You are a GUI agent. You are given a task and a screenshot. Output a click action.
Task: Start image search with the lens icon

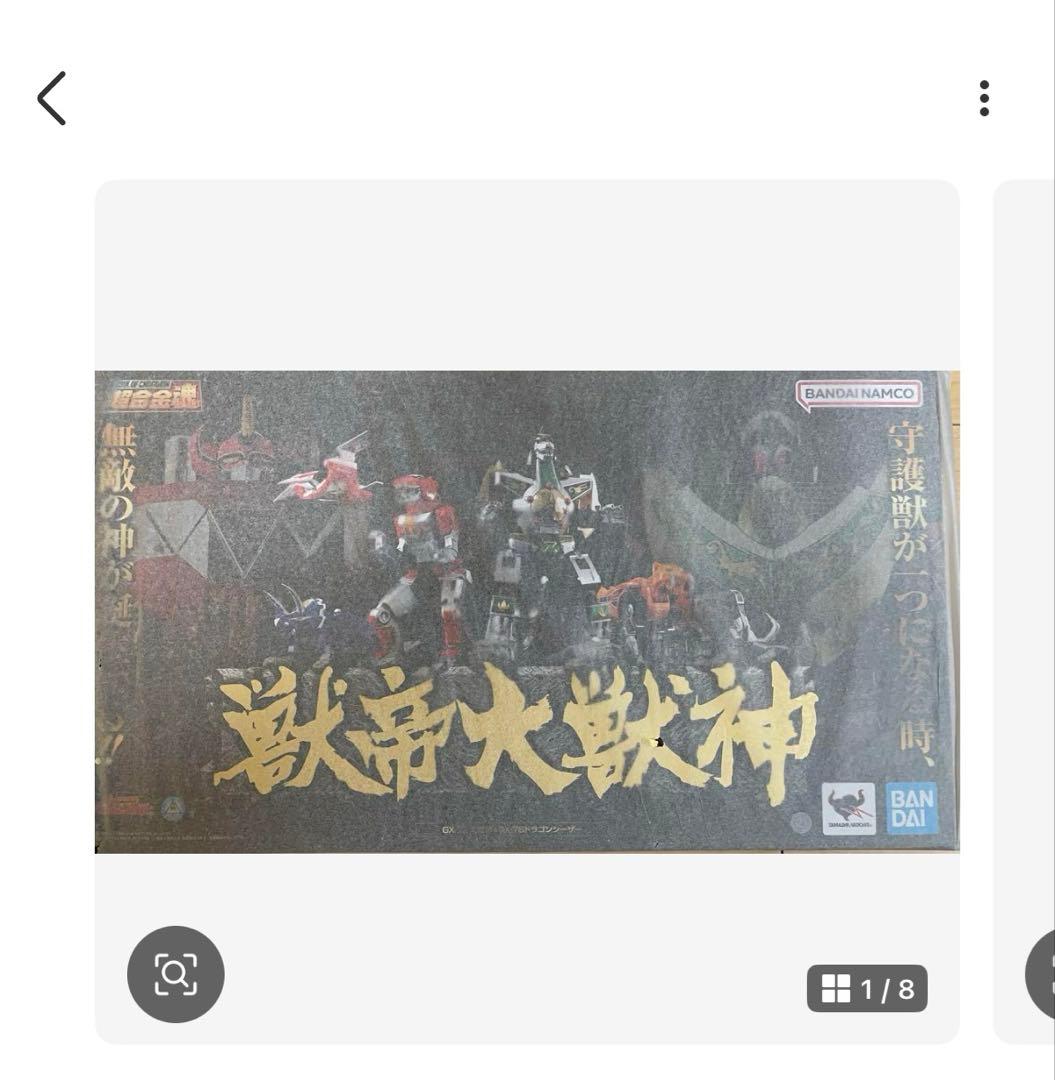point(176,974)
